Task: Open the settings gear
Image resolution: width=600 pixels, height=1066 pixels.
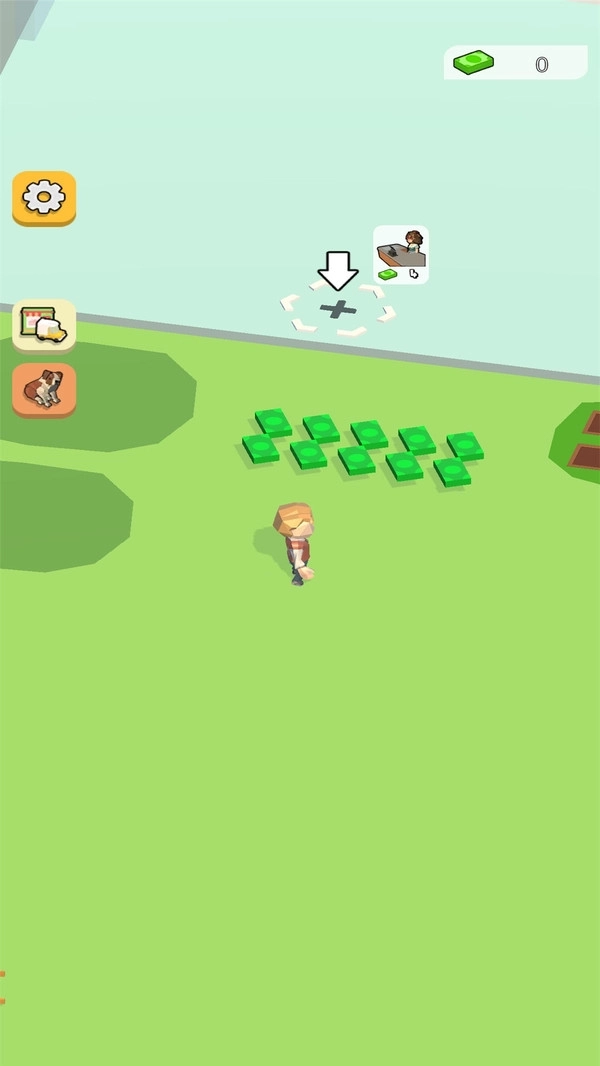Action: tap(44, 197)
